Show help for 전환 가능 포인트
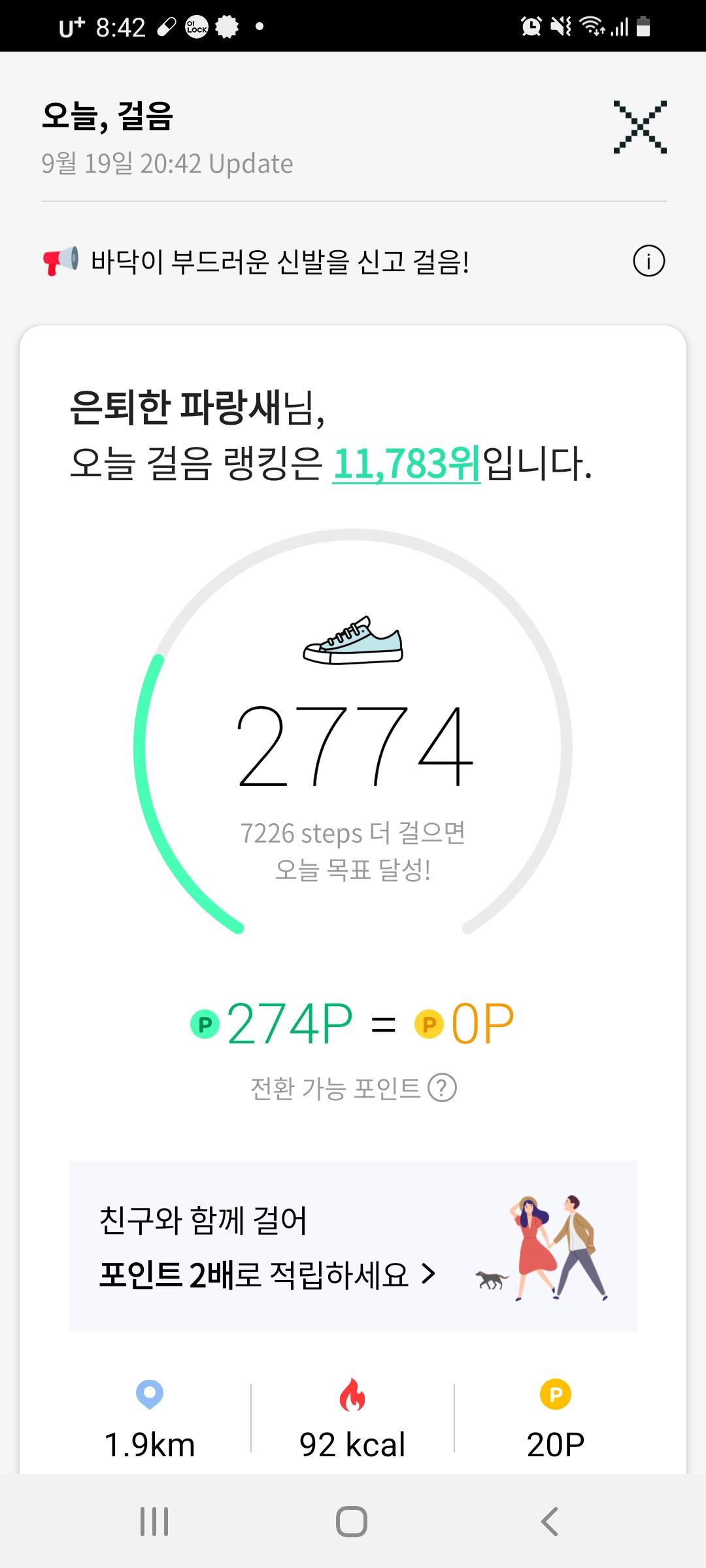706x1568 pixels. [442, 1088]
